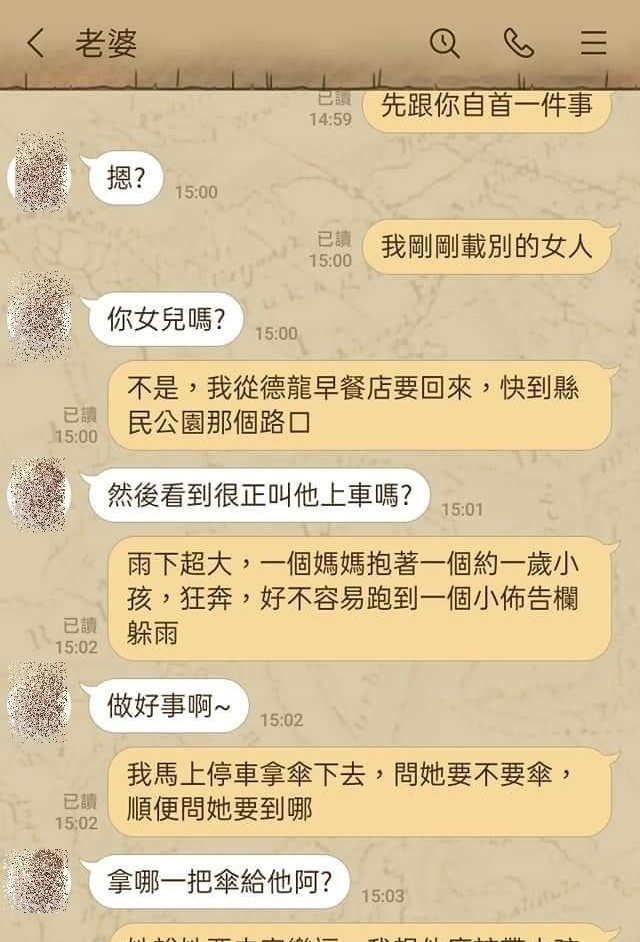The height and width of the screenshot is (942, 640).
Task: Go back from the 老婆 chat
Action: [36, 43]
